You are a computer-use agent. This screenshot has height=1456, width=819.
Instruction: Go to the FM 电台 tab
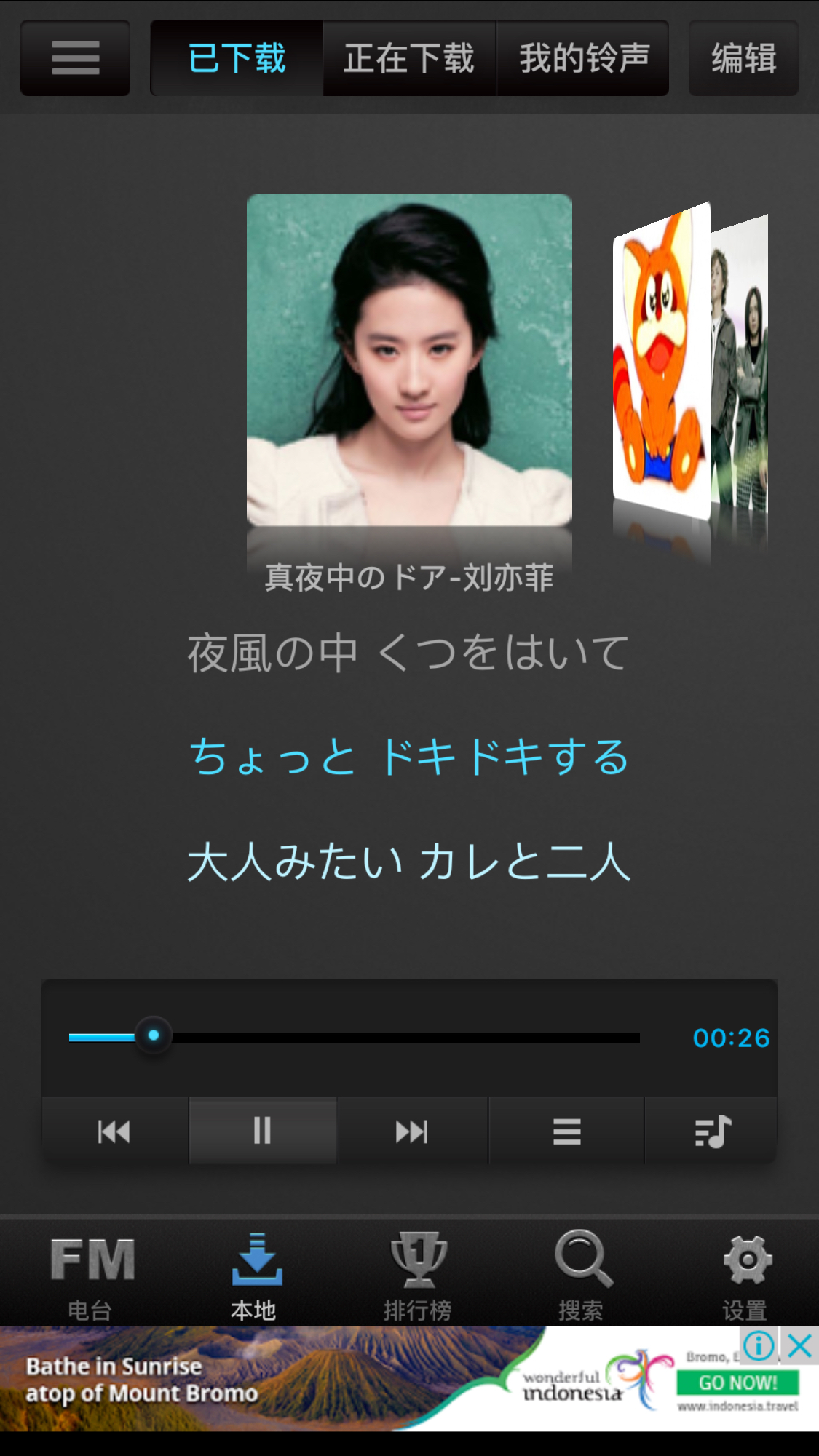tap(91, 1275)
